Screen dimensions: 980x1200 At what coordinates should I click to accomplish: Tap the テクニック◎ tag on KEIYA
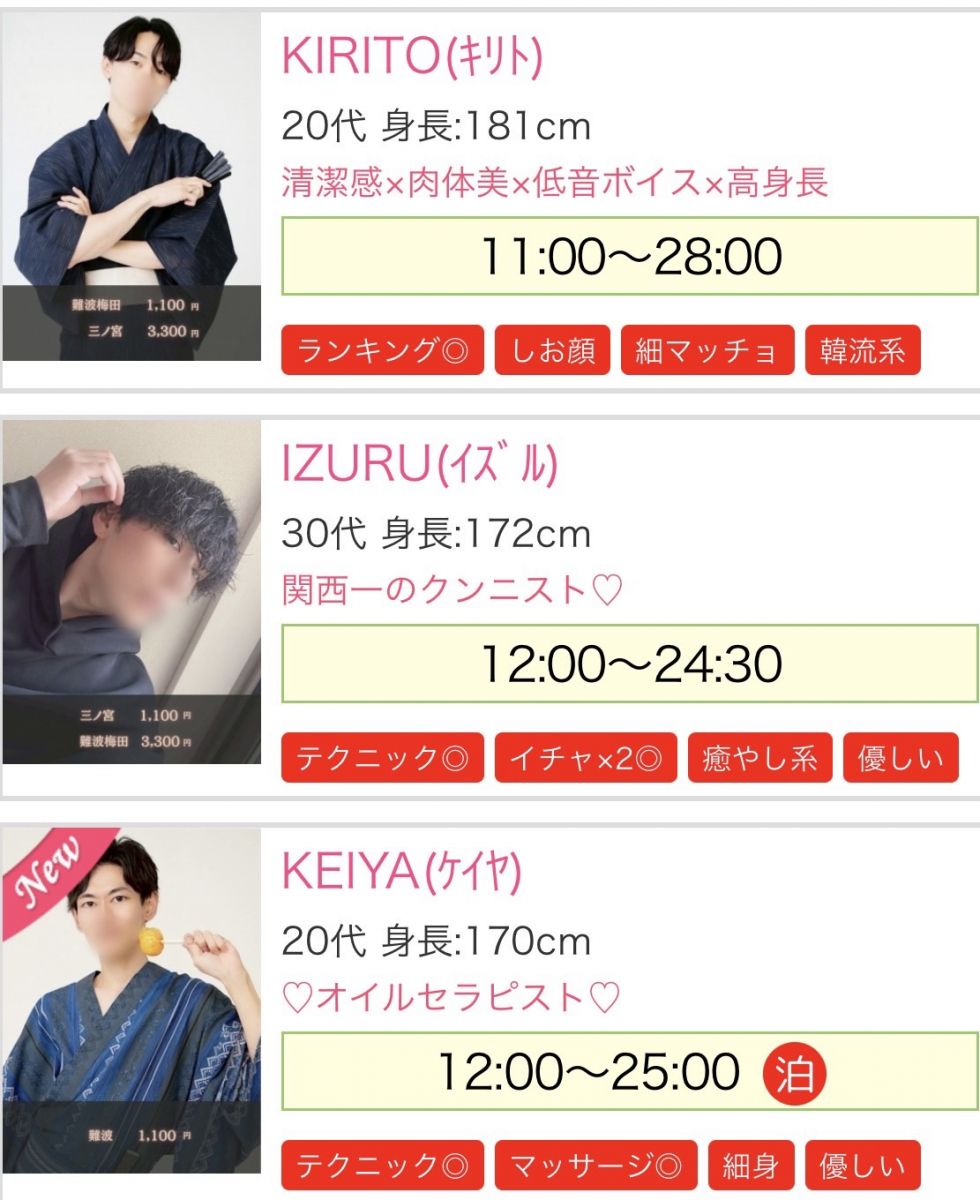click(x=382, y=1165)
